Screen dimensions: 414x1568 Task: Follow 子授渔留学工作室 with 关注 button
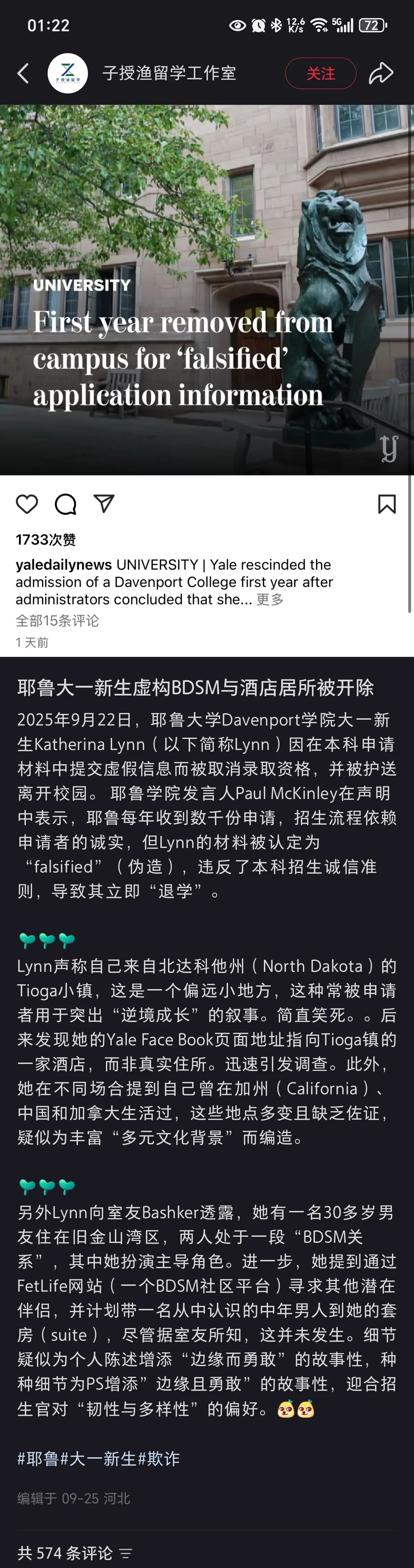coord(320,73)
